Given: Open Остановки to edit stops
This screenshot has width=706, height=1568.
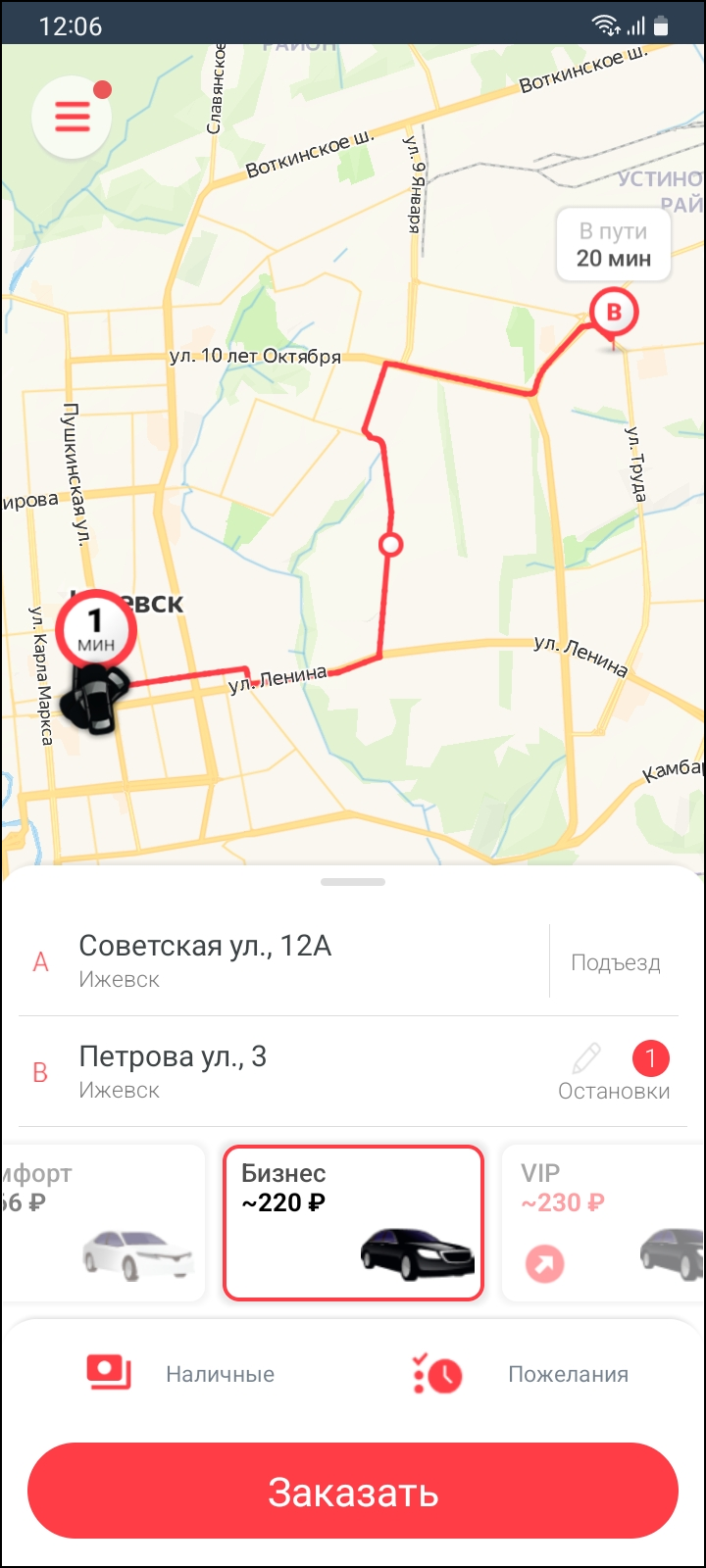Looking at the screenshot, I should click(615, 1072).
